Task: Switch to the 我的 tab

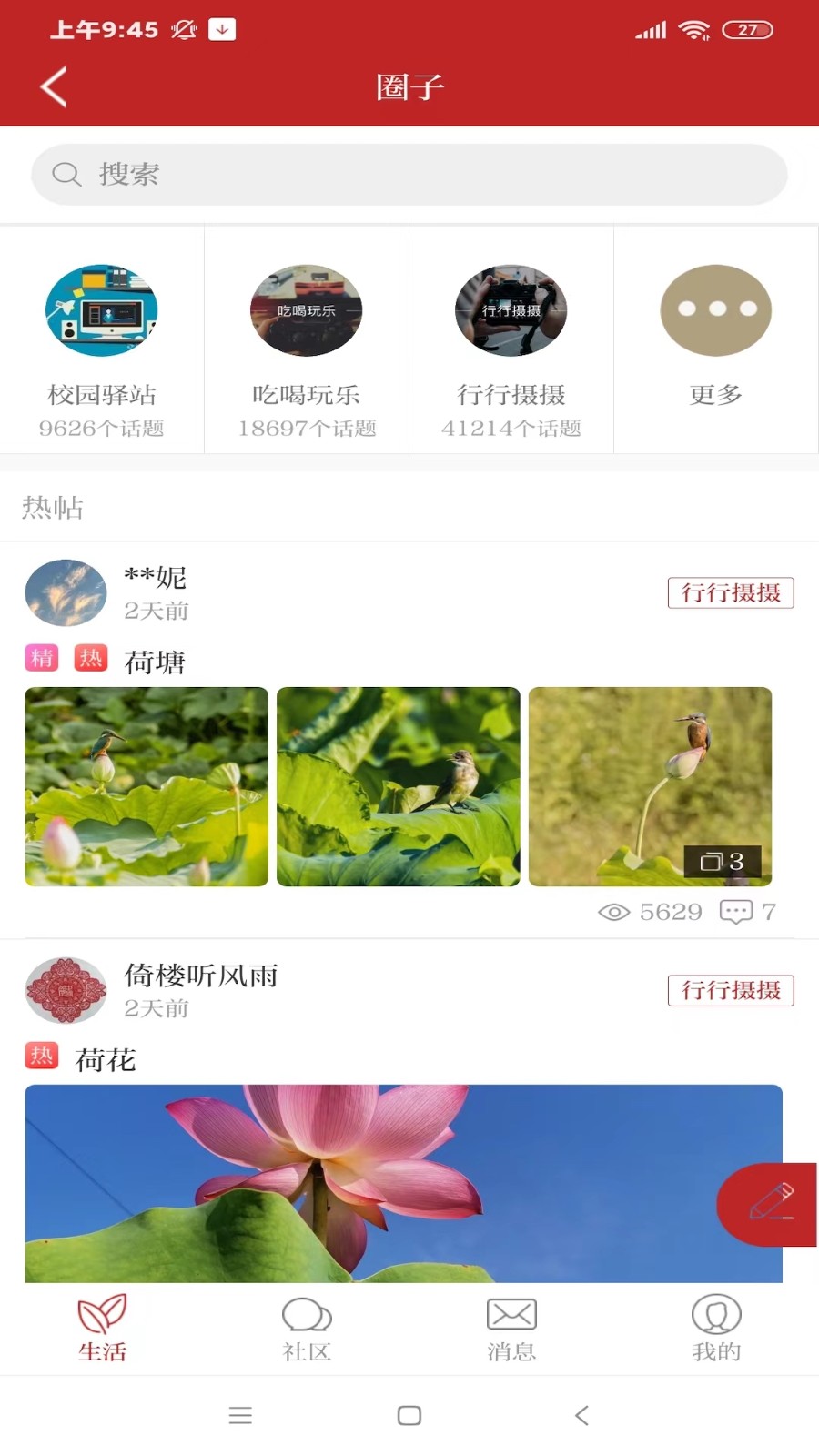Action: pyautogui.click(x=716, y=1328)
